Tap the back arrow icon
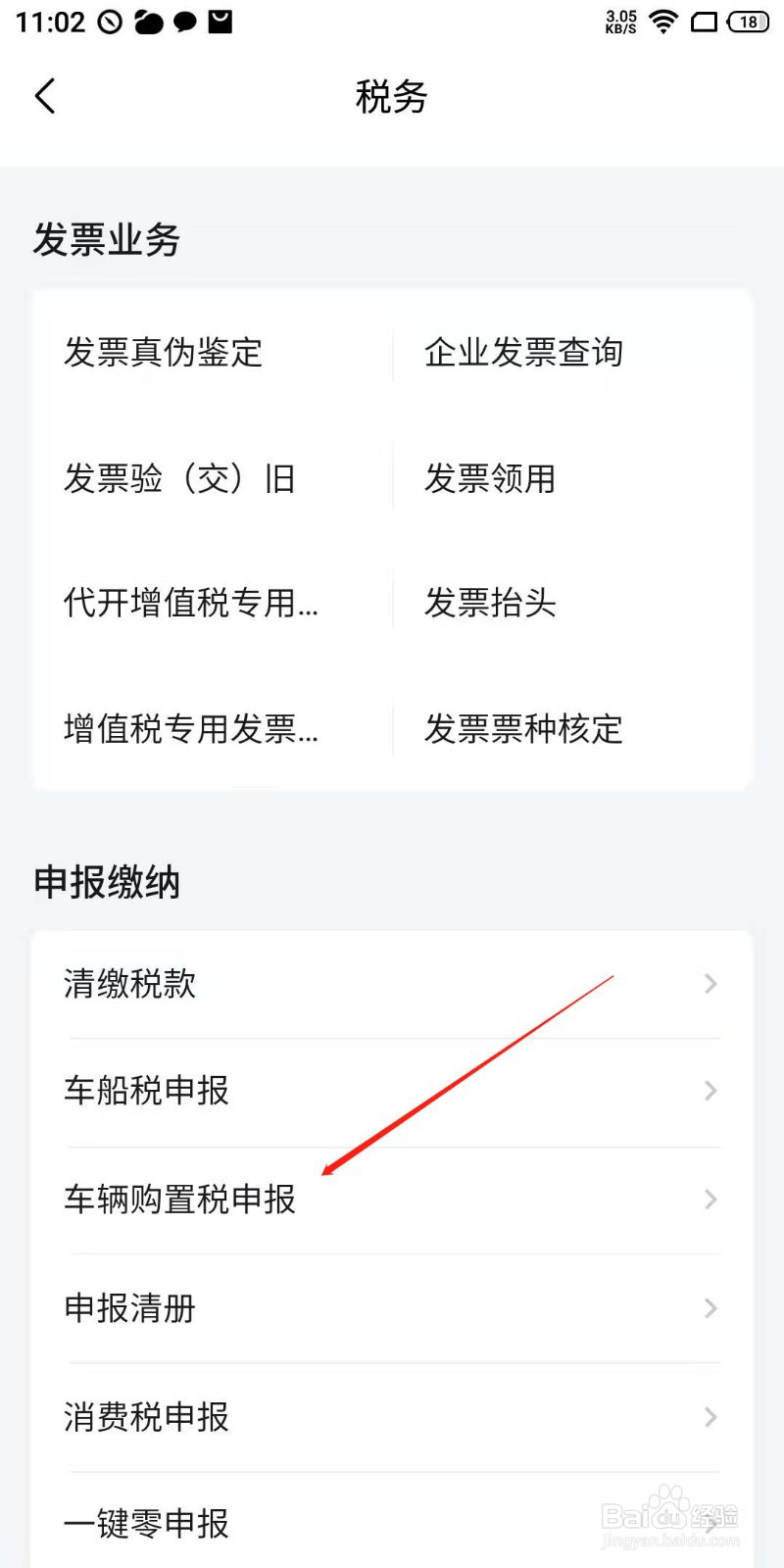 coord(44,95)
